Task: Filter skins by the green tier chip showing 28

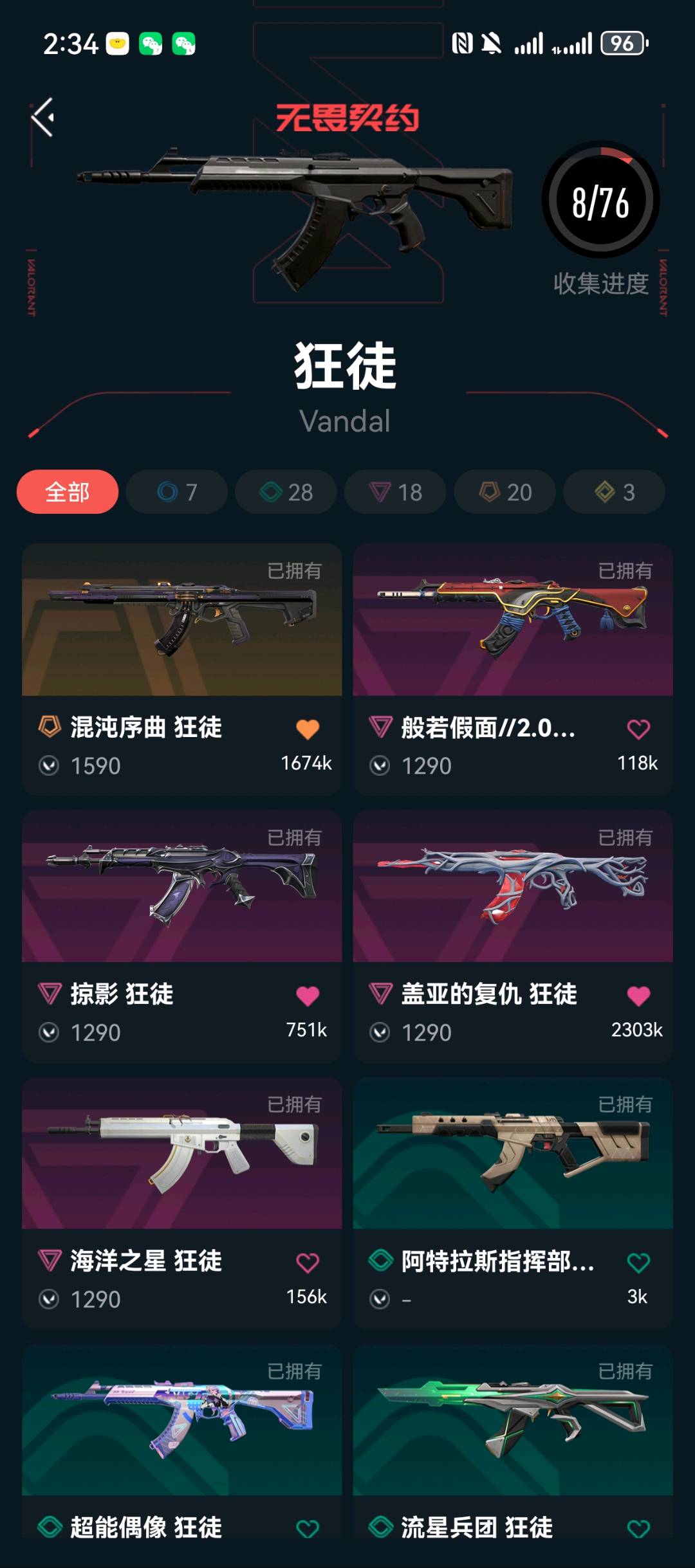Action: [x=286, y=492]
